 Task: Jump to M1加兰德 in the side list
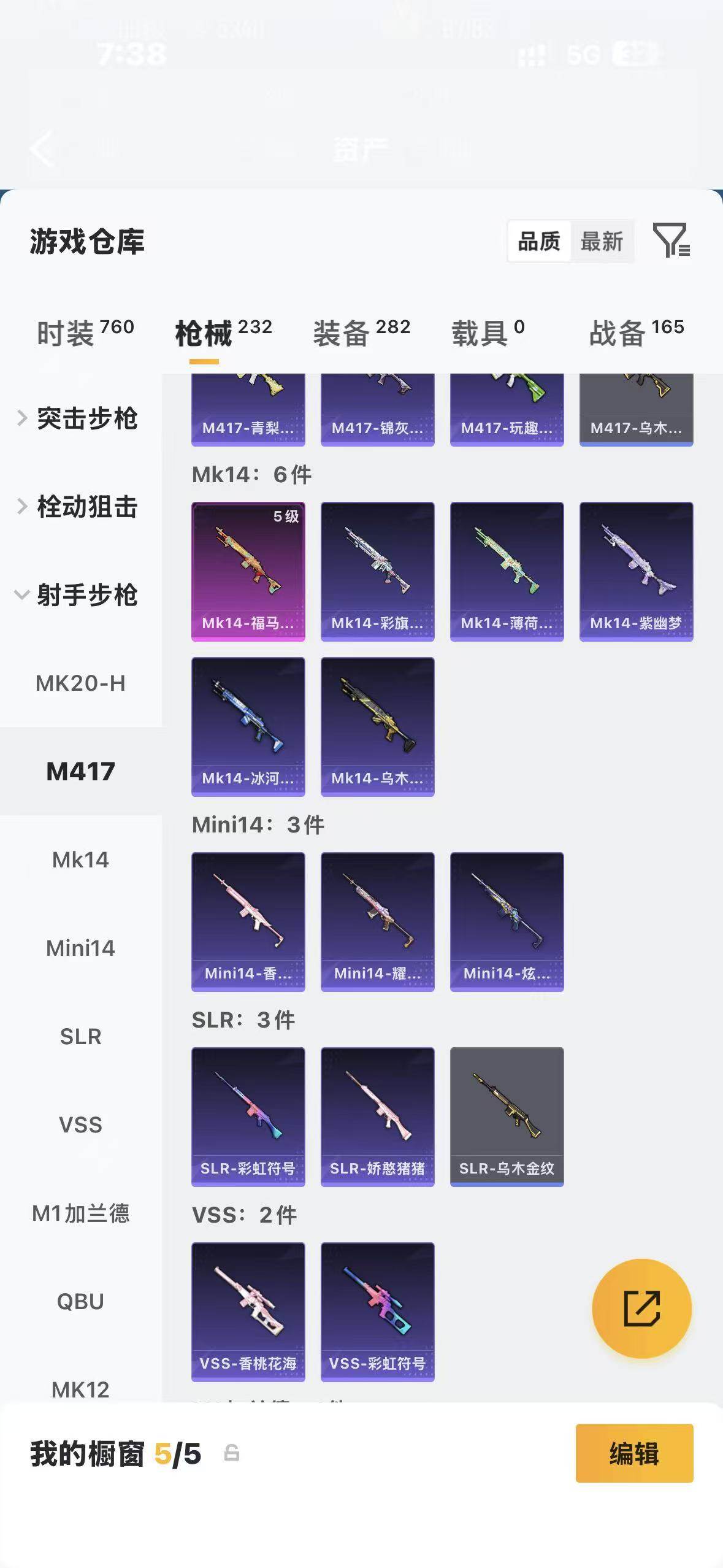click(81, 1213)
